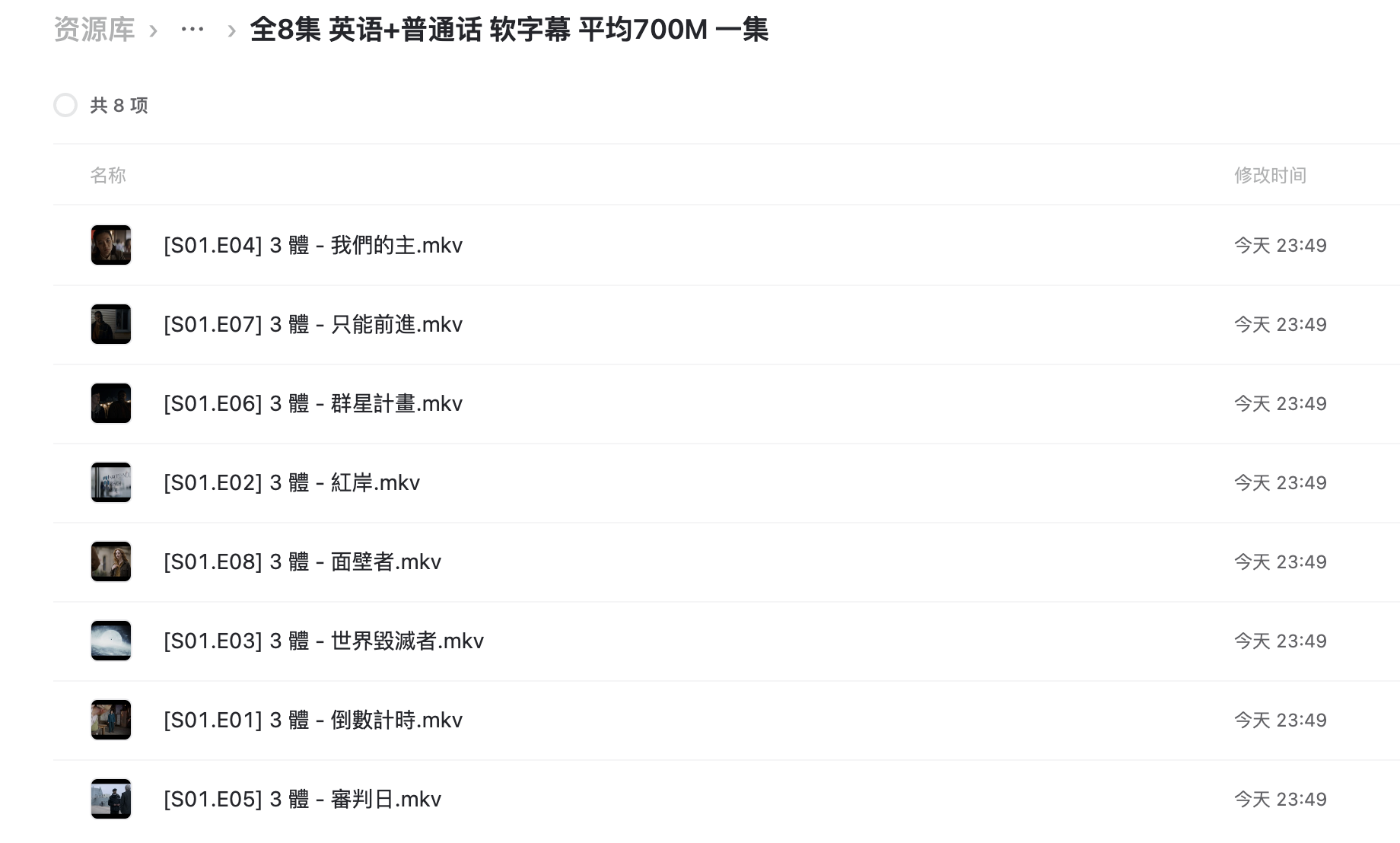Screen dimensions: 1400x843
Task: Sort the list by 修改时间
Action: coord(1269,175)
